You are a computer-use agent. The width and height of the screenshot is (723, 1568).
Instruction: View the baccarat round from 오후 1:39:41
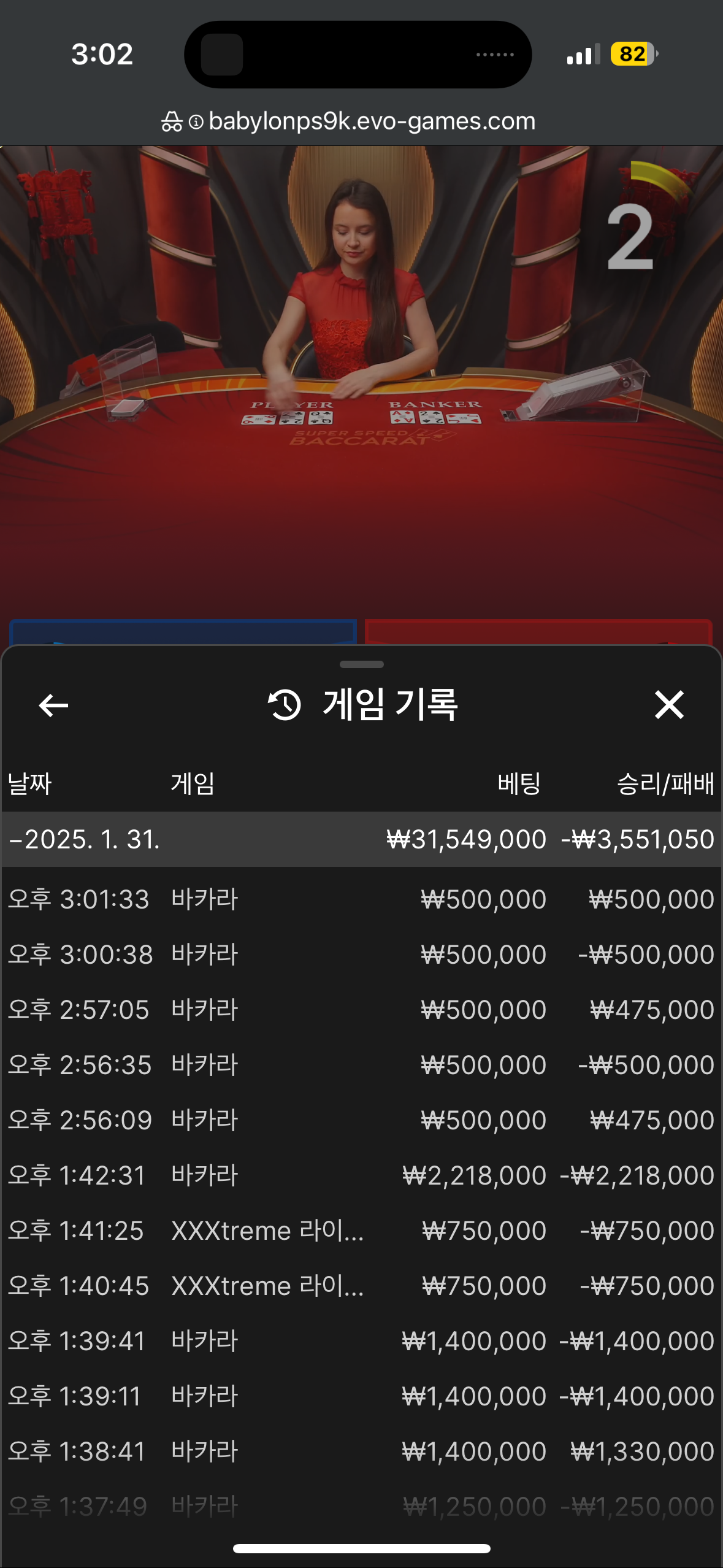coord(361,1341)
